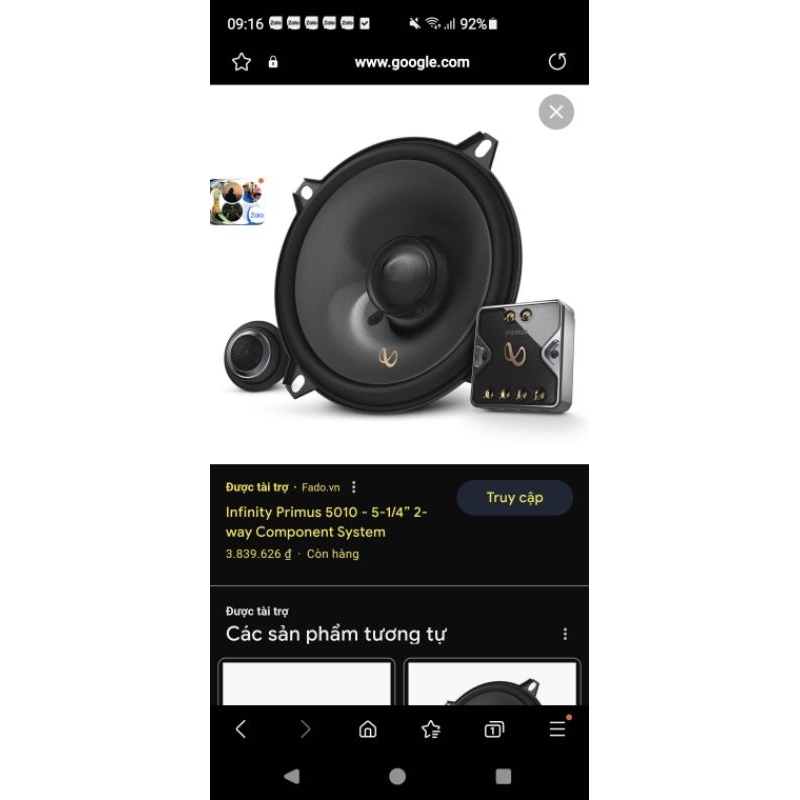Image resolution: width=800 pixels, height=800 pixels.
Task: Open the Infinity Primus 5010 product link
Action: coord(326,522)
